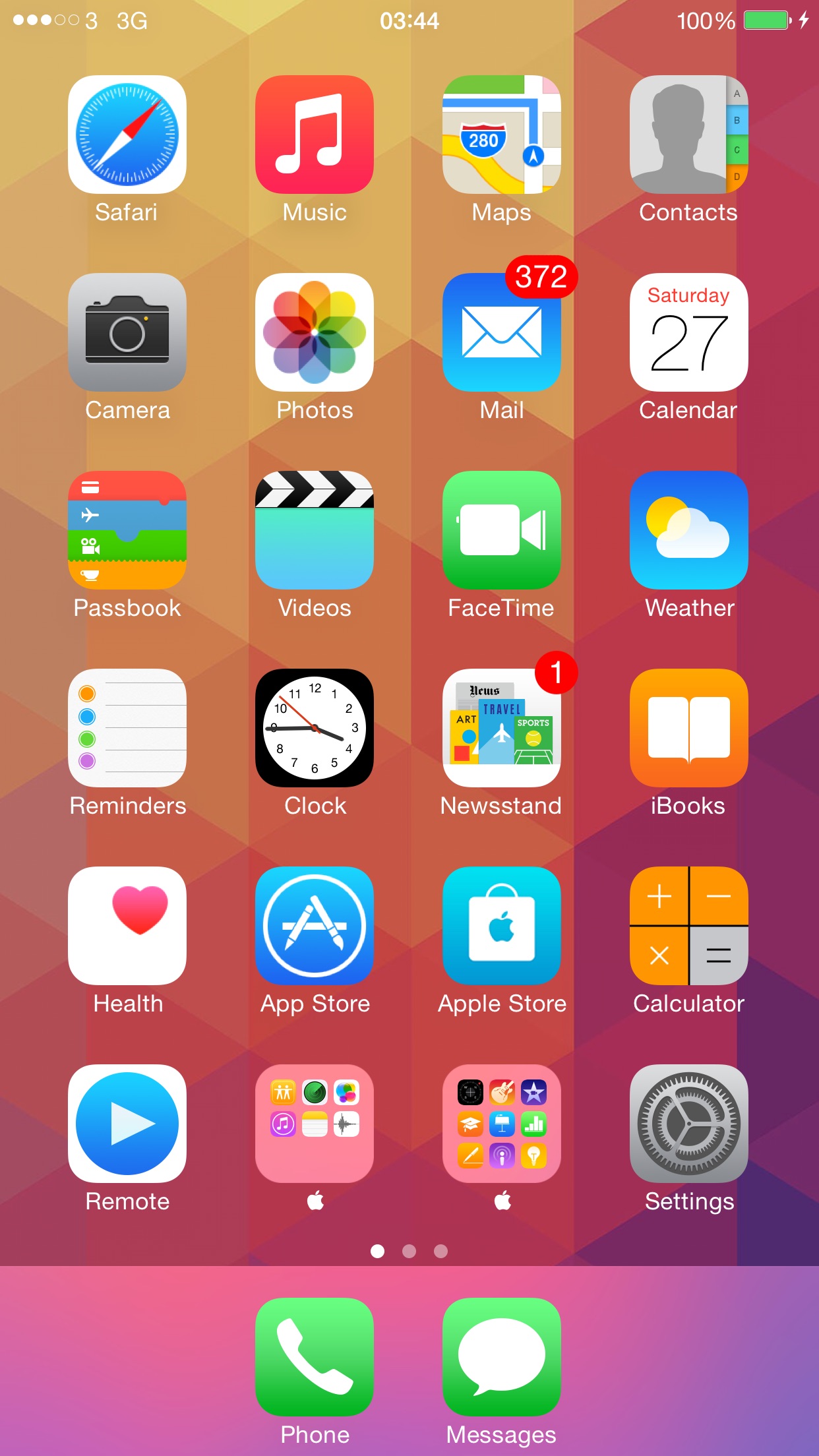Open Messages in the dock
819x1456 pixels.
tap(501, 1357)
